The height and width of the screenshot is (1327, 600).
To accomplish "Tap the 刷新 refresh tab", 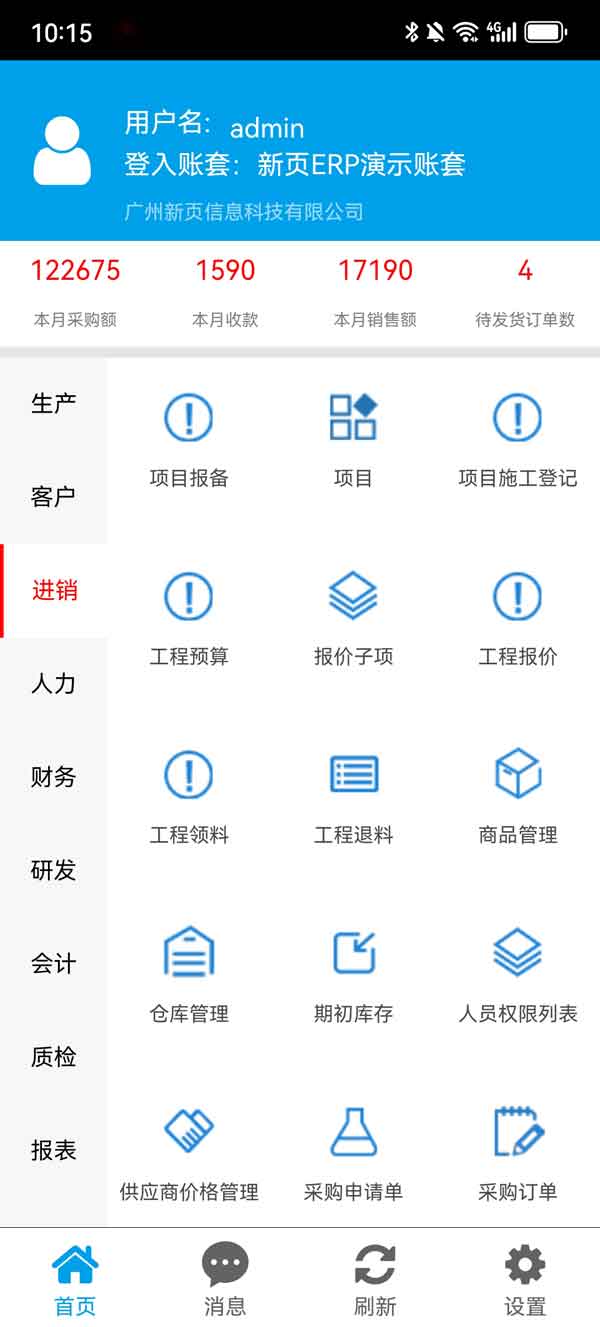I will pos(375,1279).
